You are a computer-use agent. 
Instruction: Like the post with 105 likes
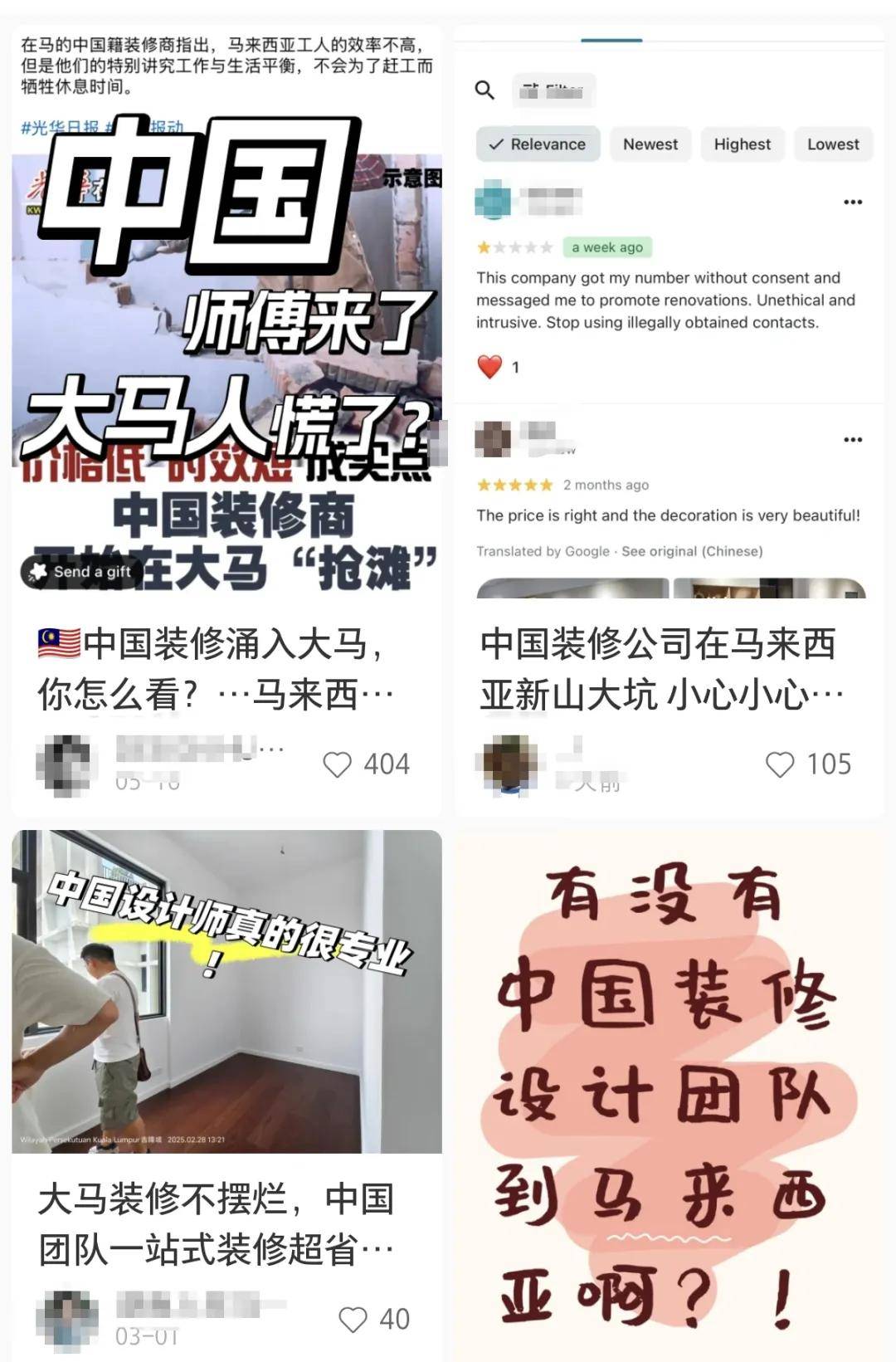click(x=780, y=764)
